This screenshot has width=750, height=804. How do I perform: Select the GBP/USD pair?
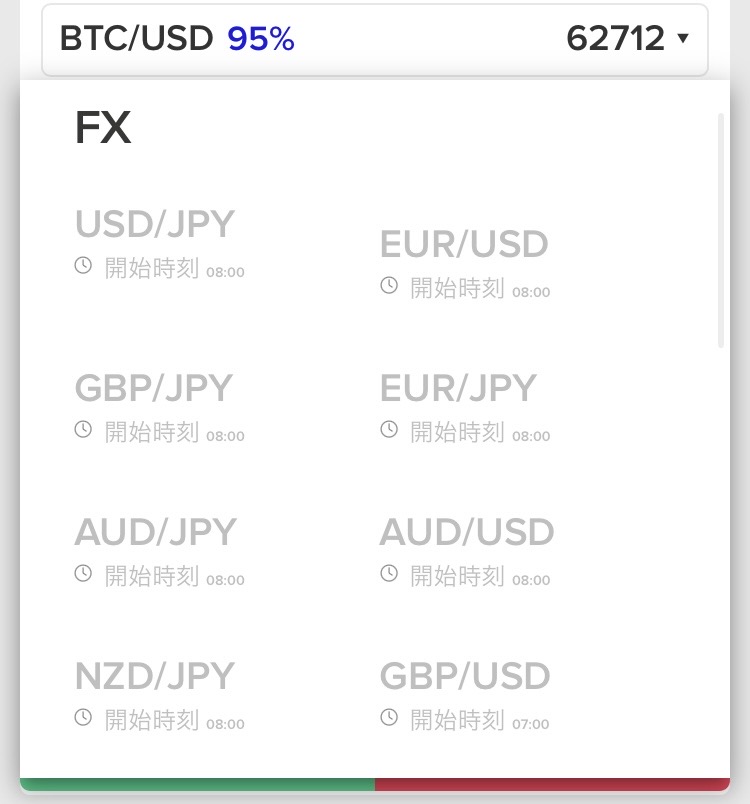[465, 696]
